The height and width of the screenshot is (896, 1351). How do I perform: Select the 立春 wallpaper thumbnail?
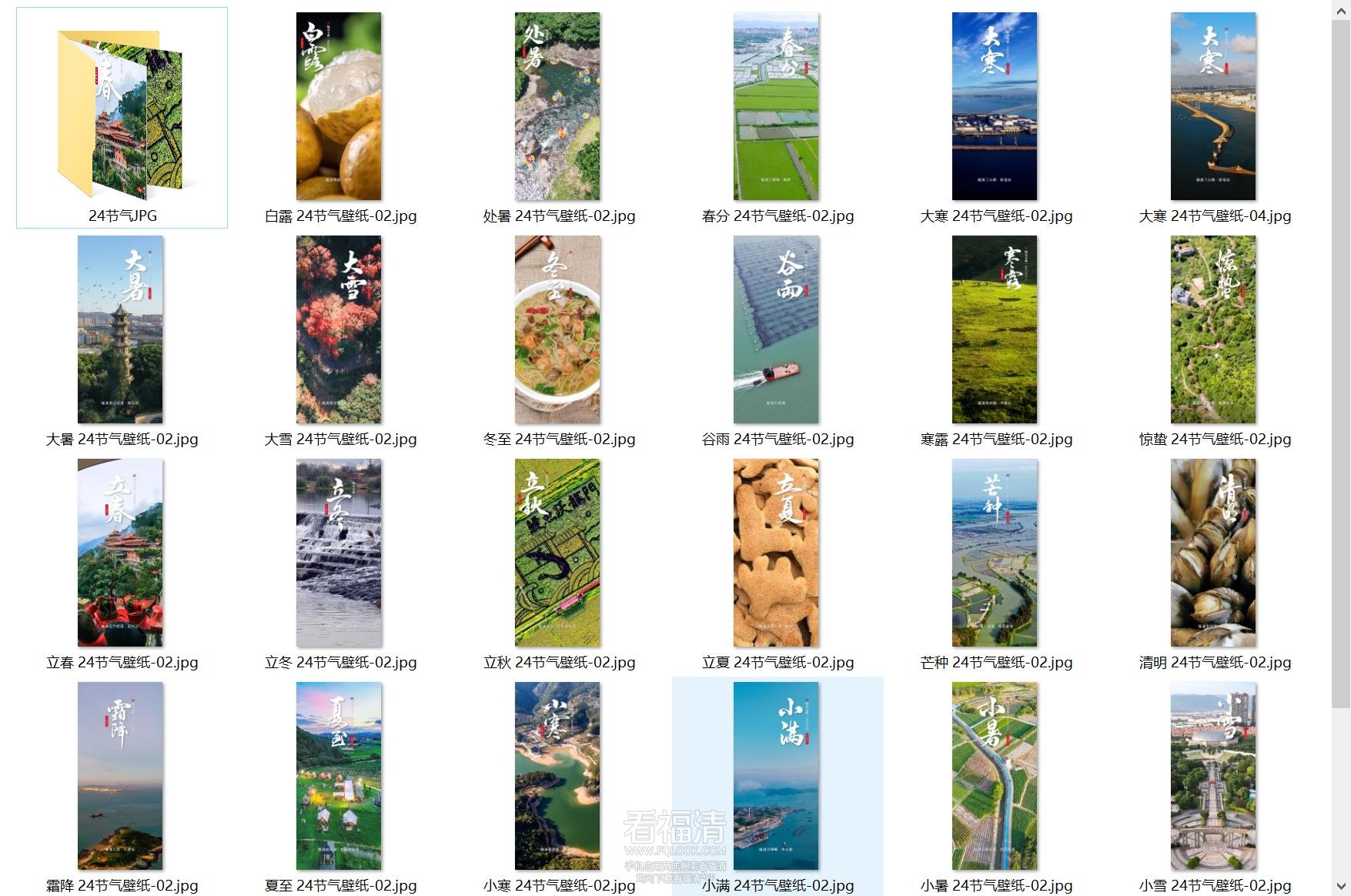coord(120,553)
